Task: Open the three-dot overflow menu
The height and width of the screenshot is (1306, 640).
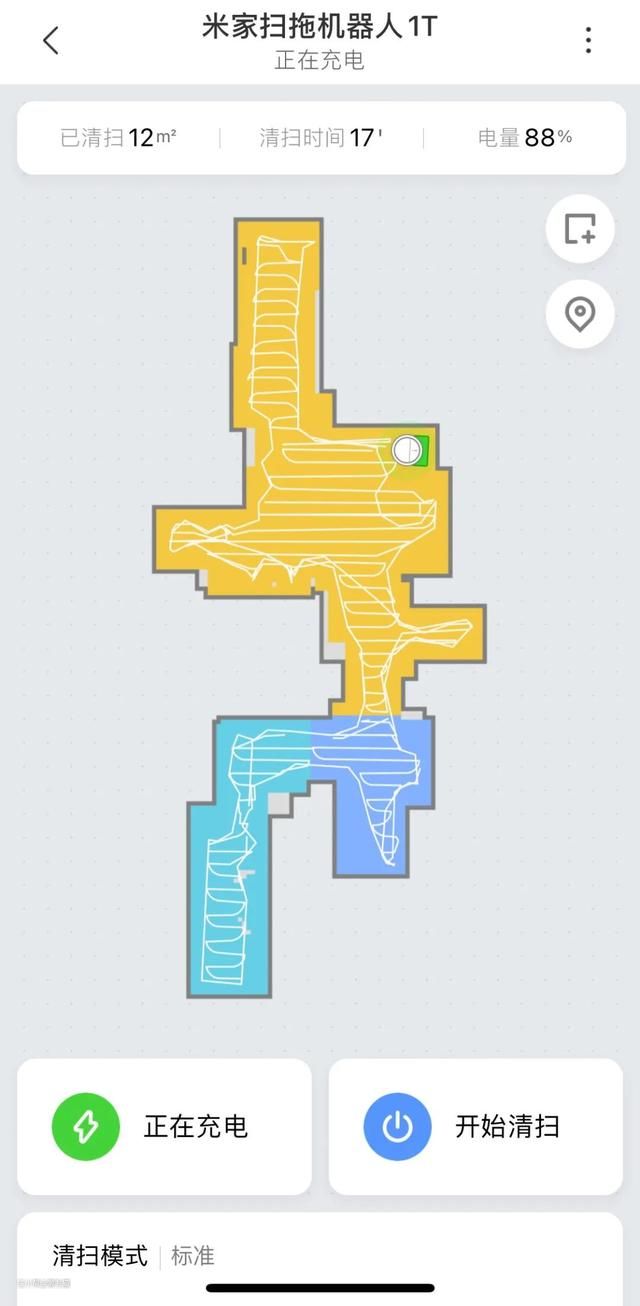Action: click(588, 41)
